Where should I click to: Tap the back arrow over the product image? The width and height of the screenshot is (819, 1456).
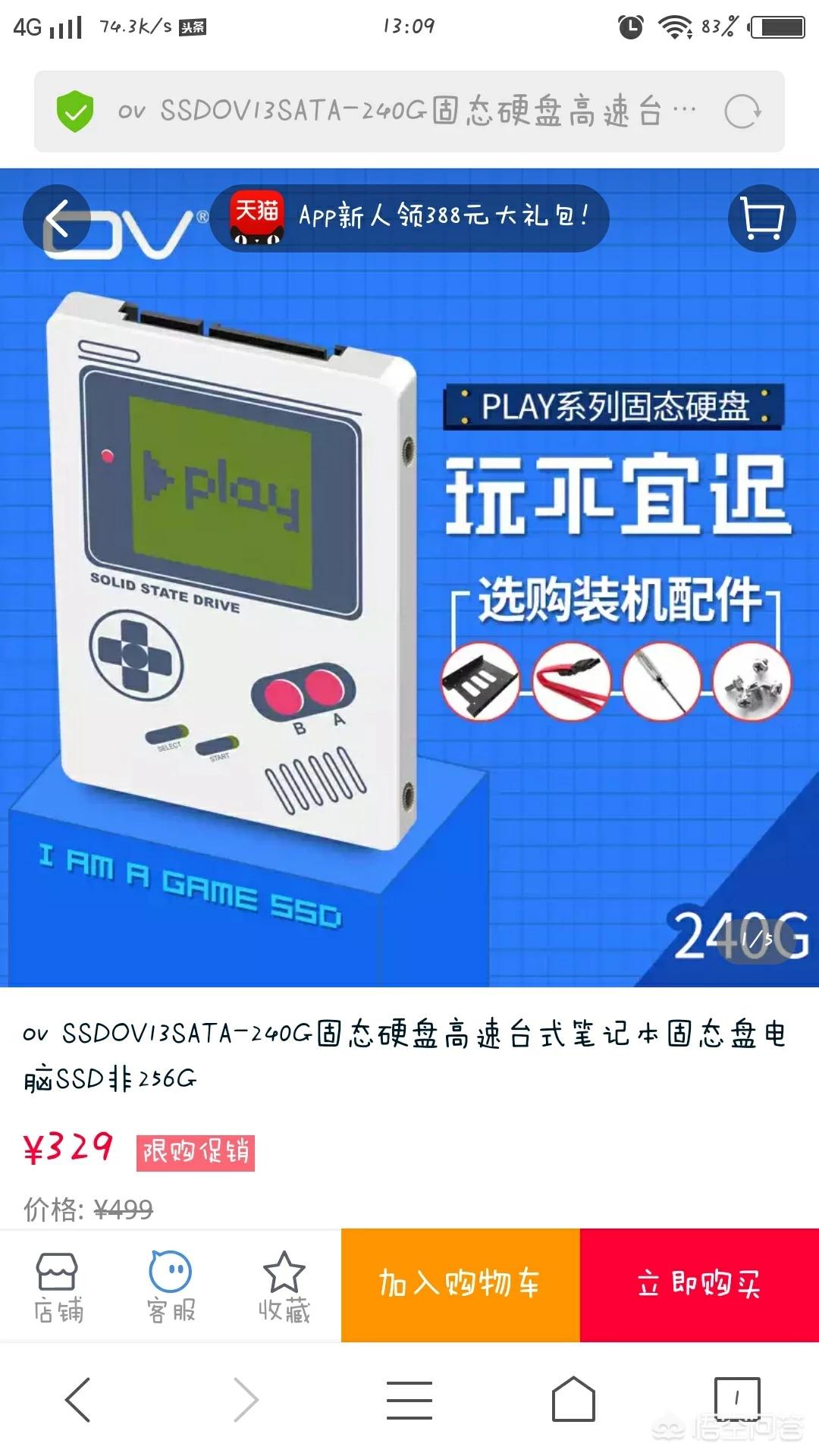(57, 218)
